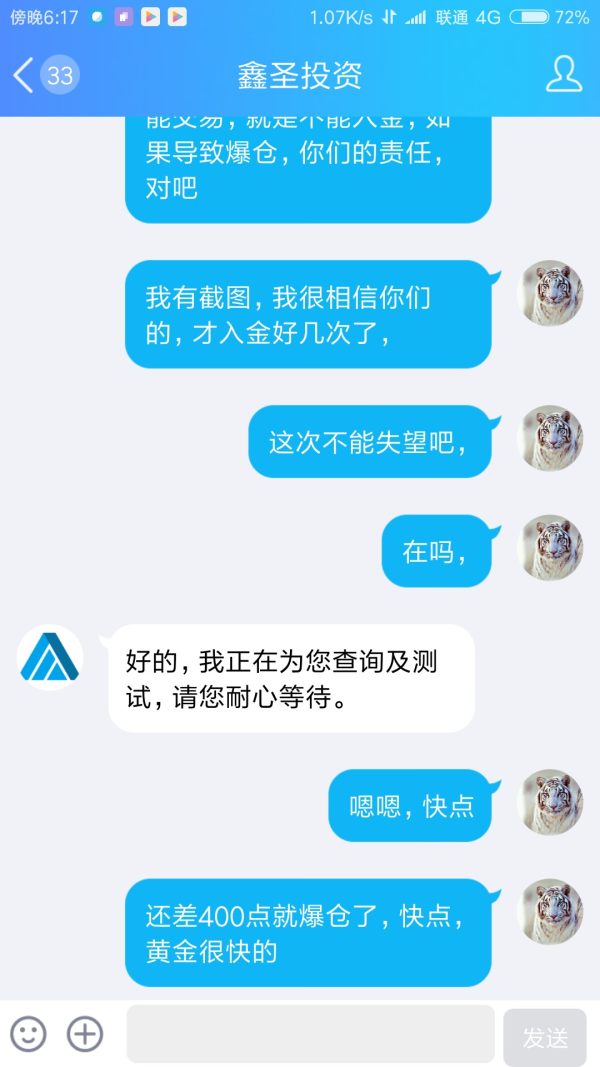
Task: Open the 鑫圣投资 sender avatar
Action: 50,657
